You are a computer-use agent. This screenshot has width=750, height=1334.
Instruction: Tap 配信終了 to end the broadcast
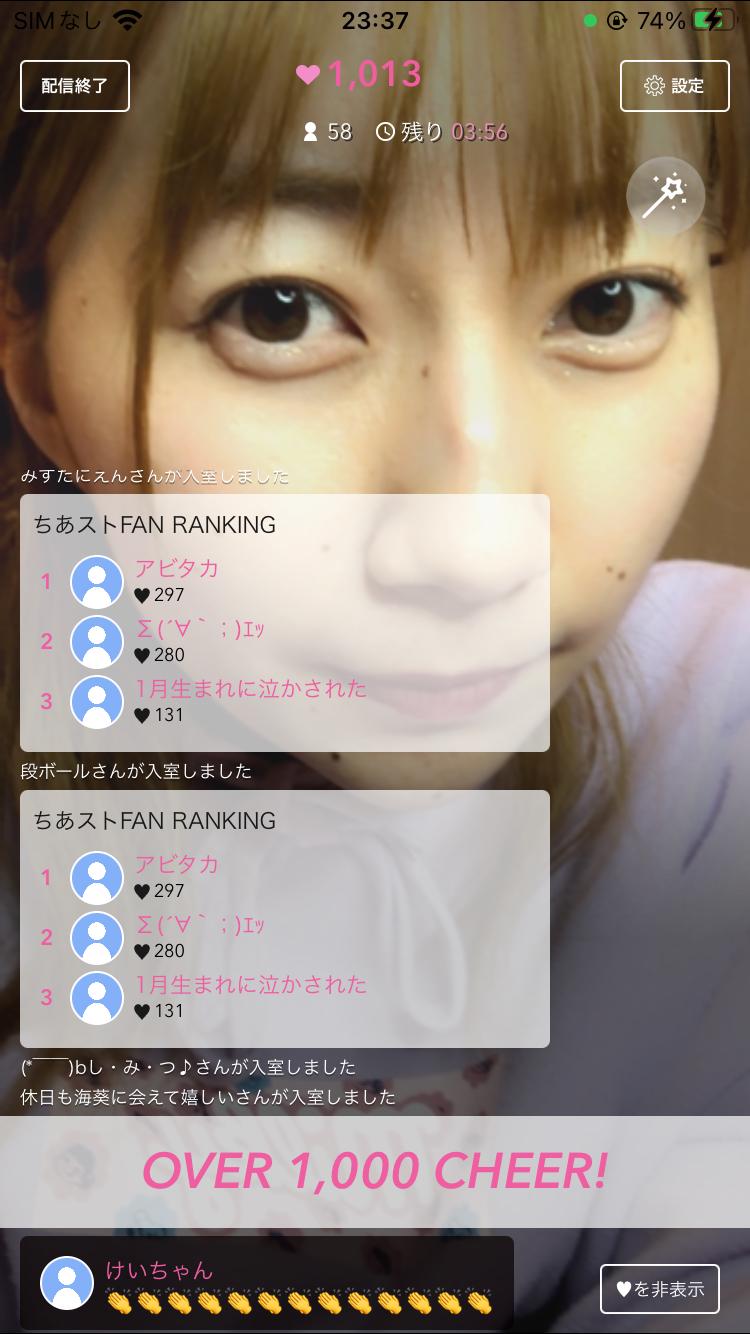point(75,86)
